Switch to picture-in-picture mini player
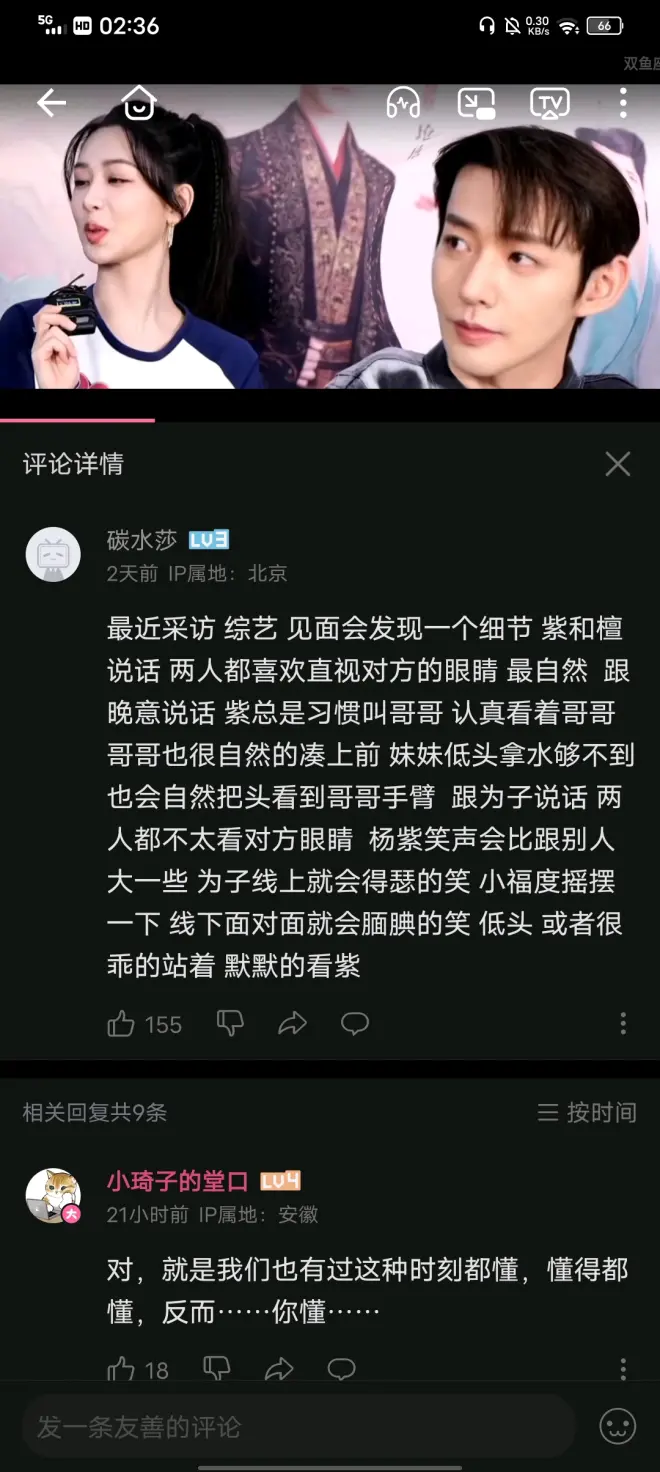This screenshot has height=1472, width=660. pos(476,102)
